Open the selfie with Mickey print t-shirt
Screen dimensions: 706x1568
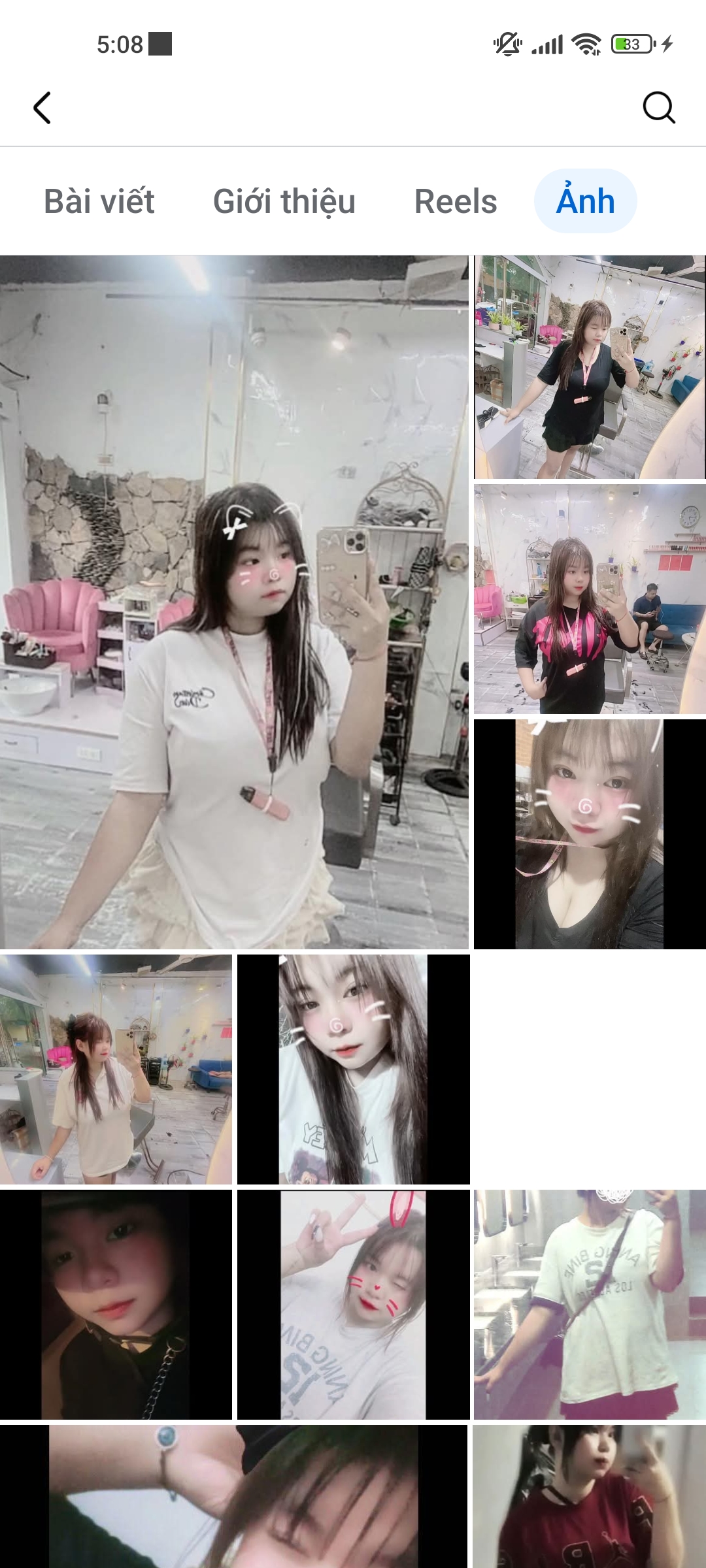tap(353, 1070)
